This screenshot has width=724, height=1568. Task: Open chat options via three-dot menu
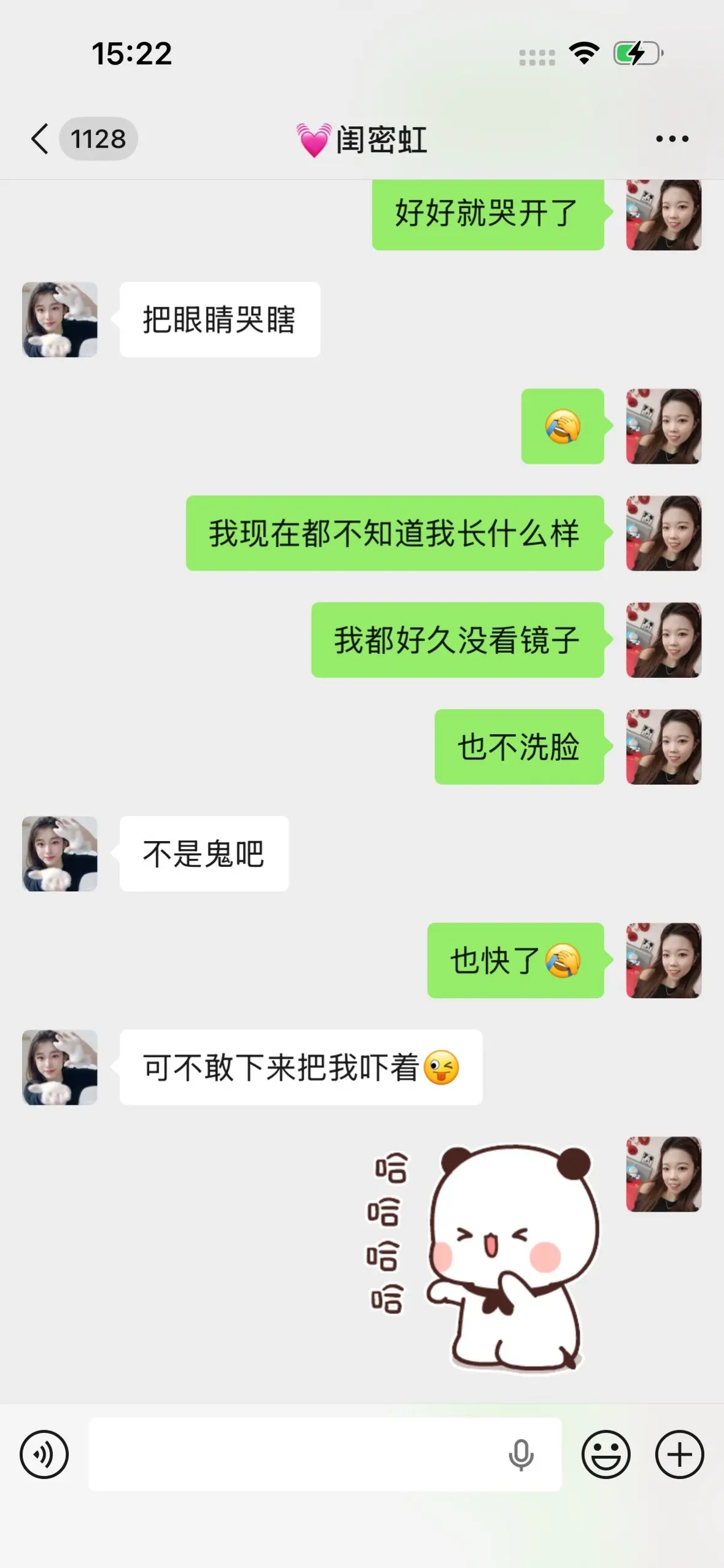(671, 140)
